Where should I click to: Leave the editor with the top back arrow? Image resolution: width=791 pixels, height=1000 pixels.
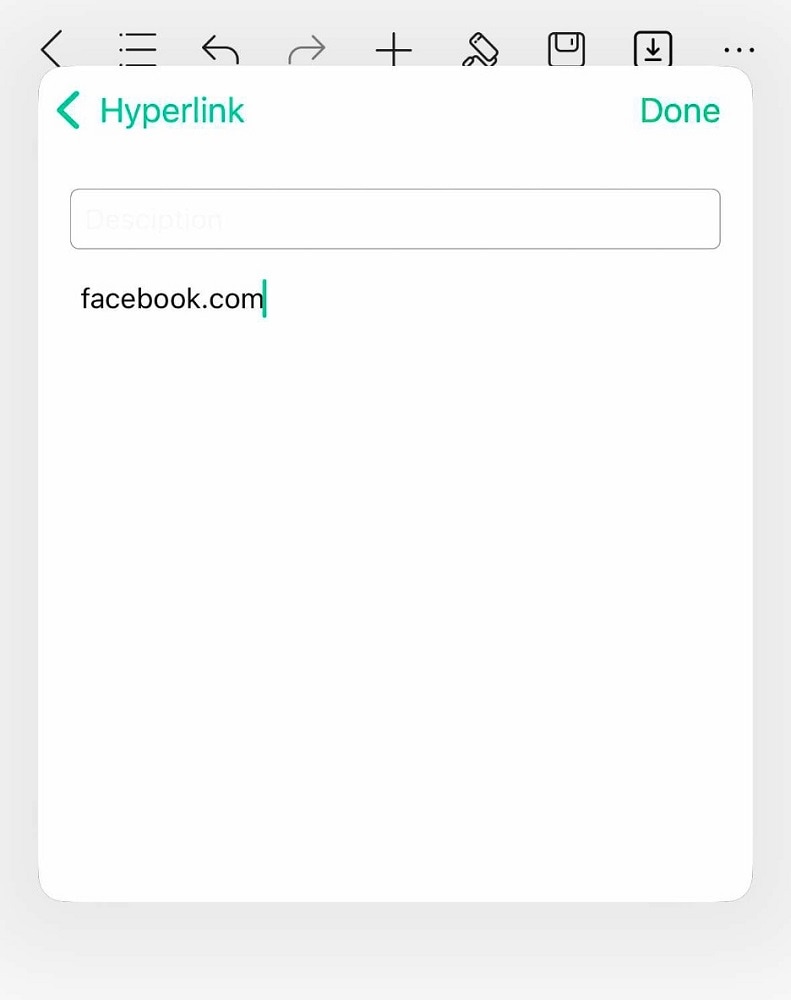pyautogui.click(x=52, y=50)
